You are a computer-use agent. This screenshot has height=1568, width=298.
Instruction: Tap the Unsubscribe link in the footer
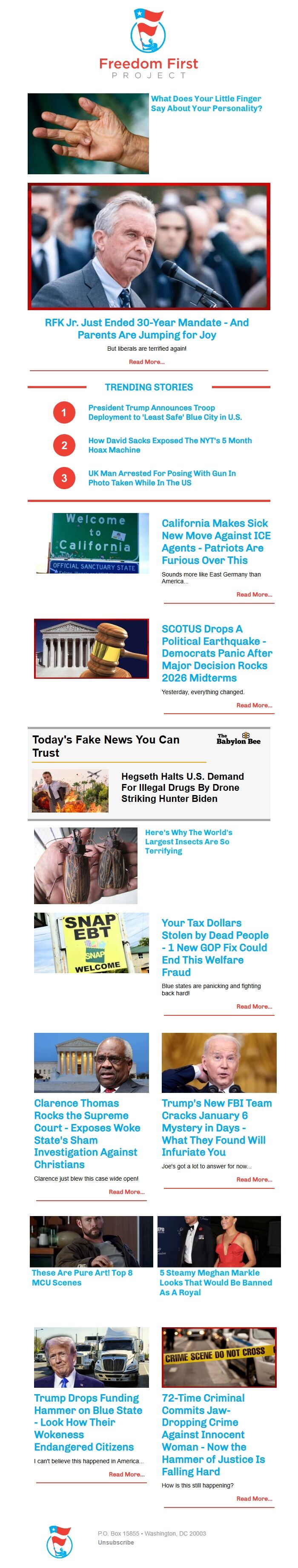(115, 1542)
